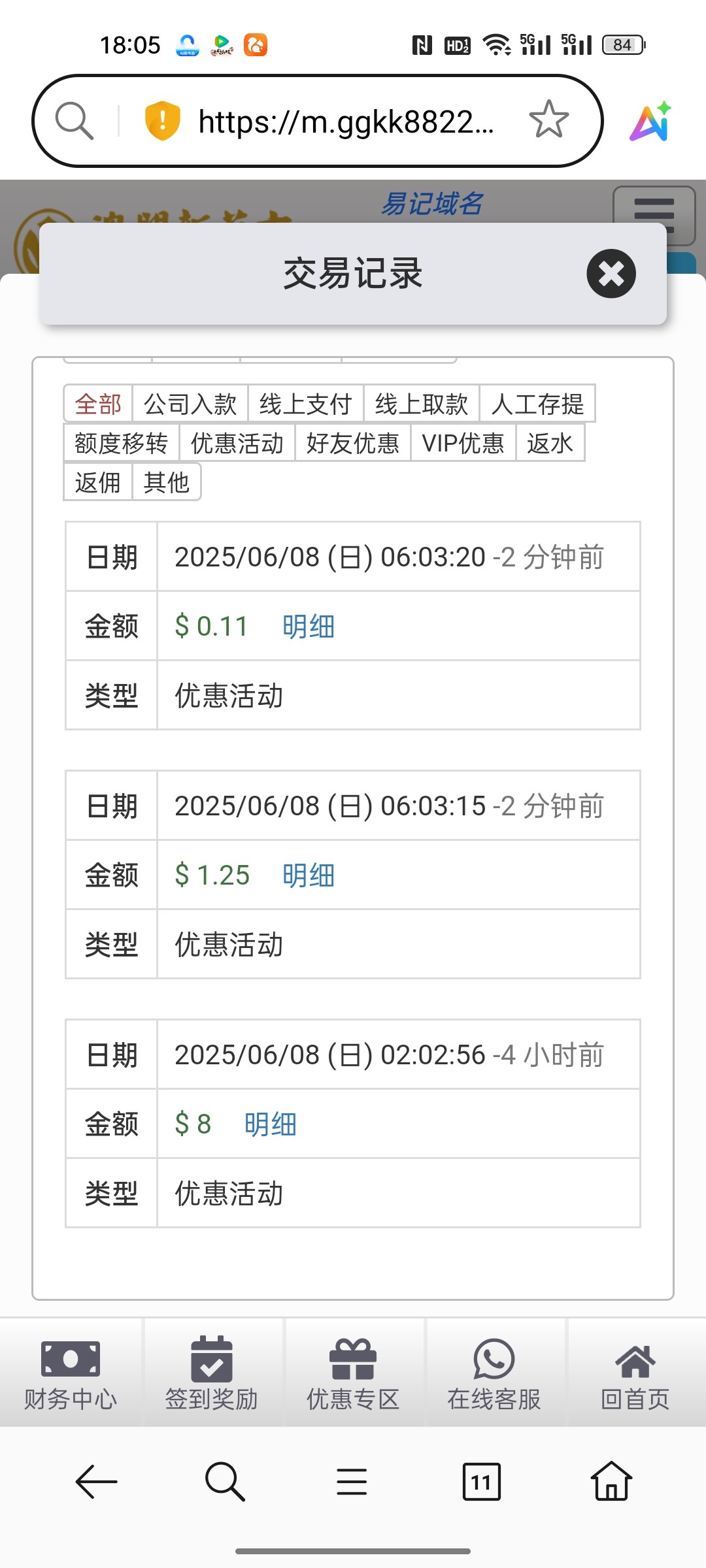Go to 财务中心
This screenshot has width=706, height=1568.
pyautogui.click(x=71, y=1373)
